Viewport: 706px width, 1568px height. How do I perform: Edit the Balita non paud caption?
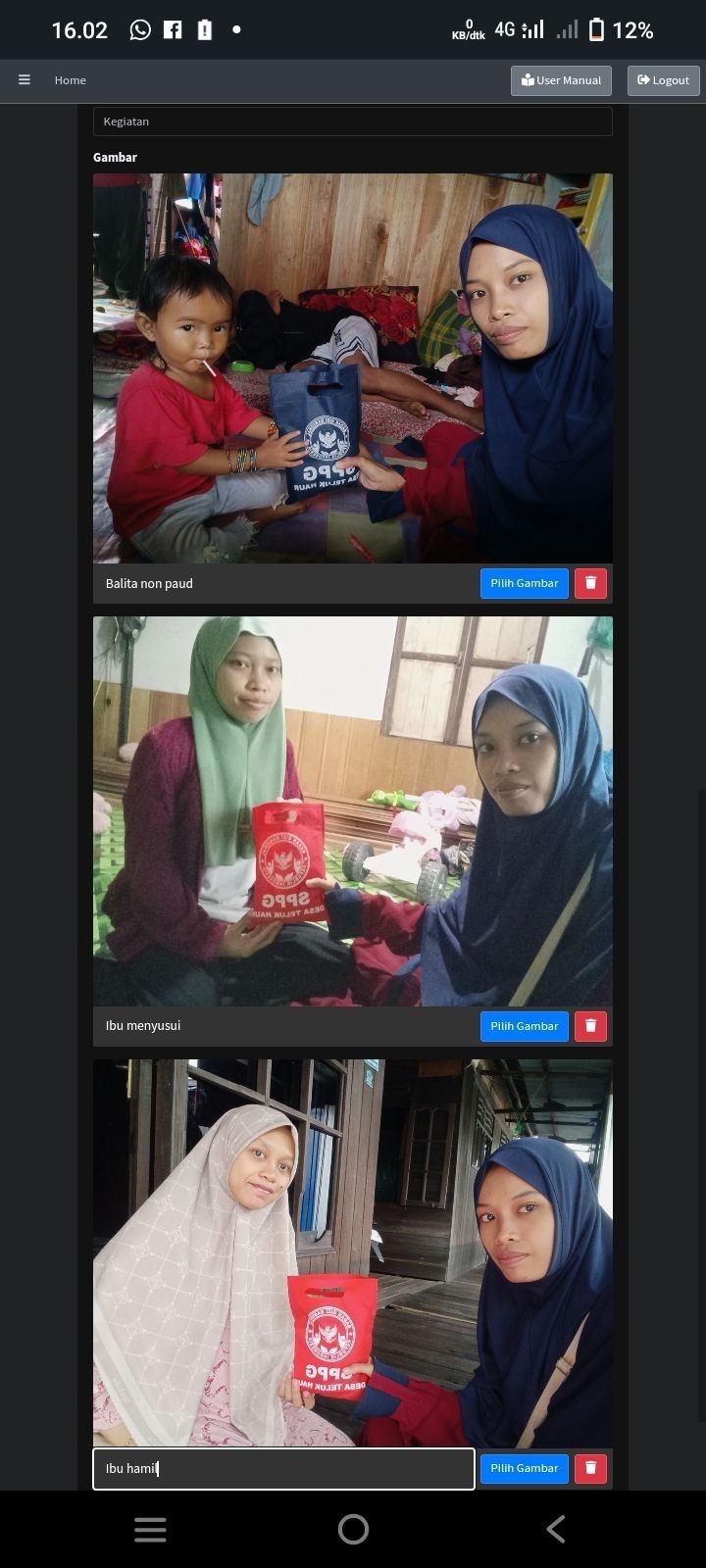pyautogui.click(x=284, y=583)
